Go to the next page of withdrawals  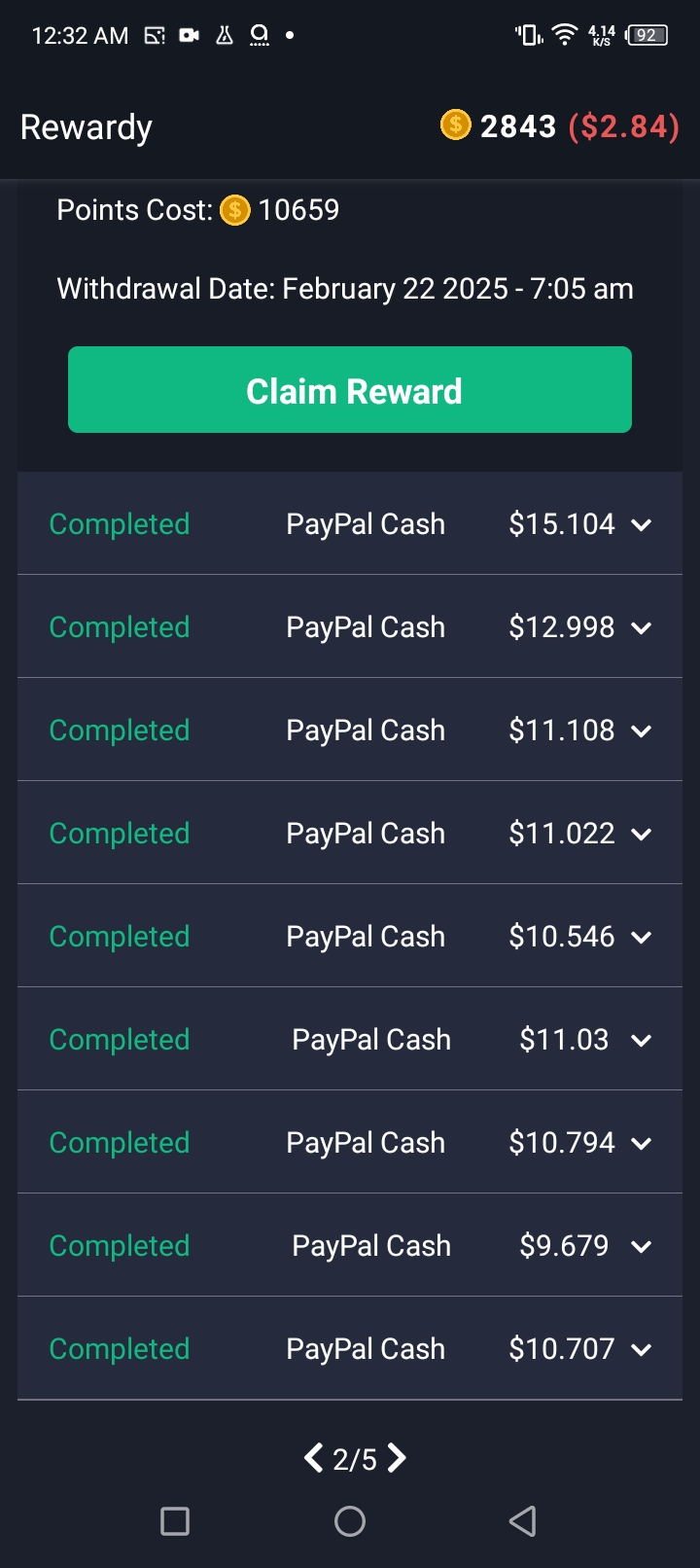[x=397, y=1458]
